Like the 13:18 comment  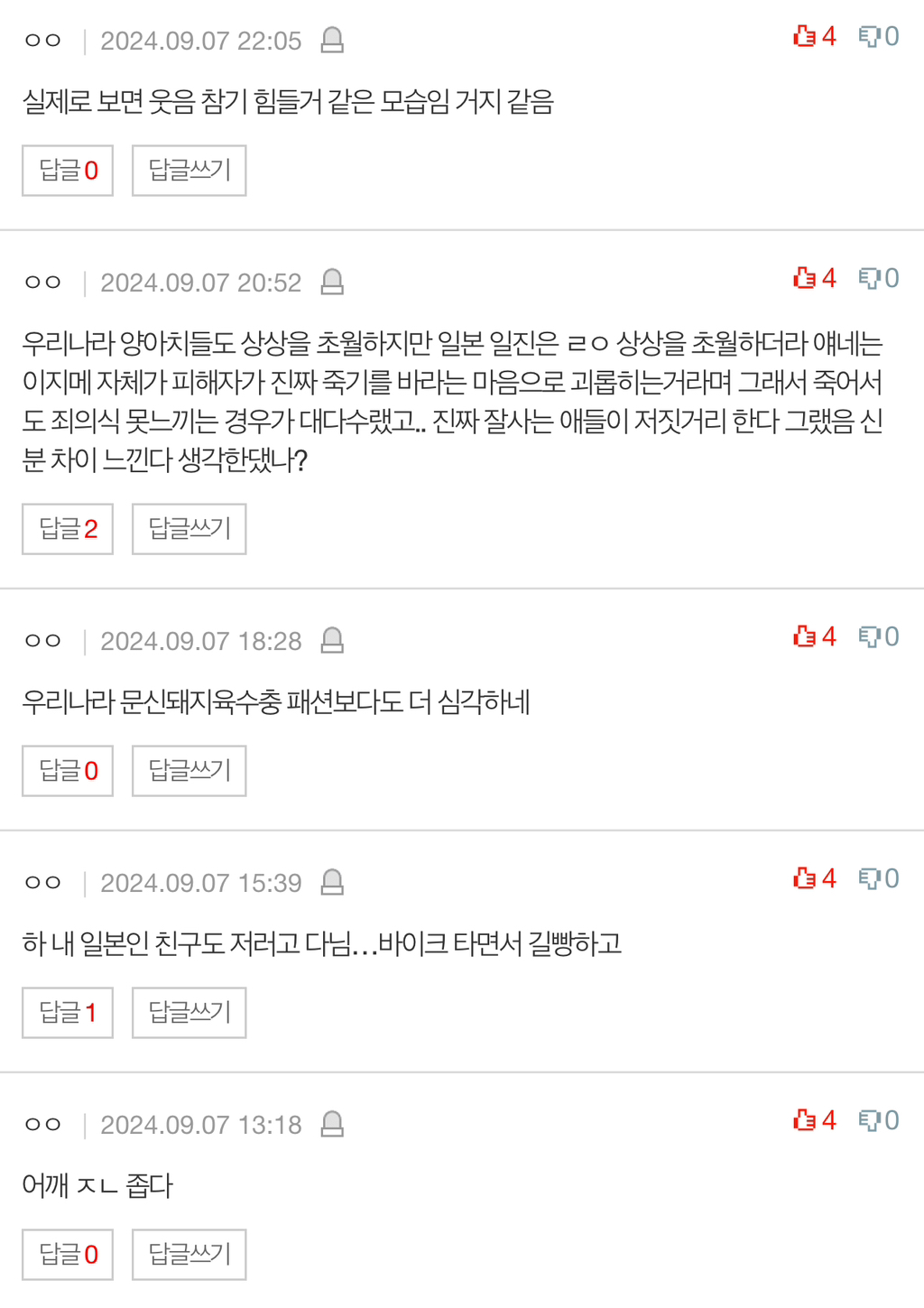[x=814, y=1120]
